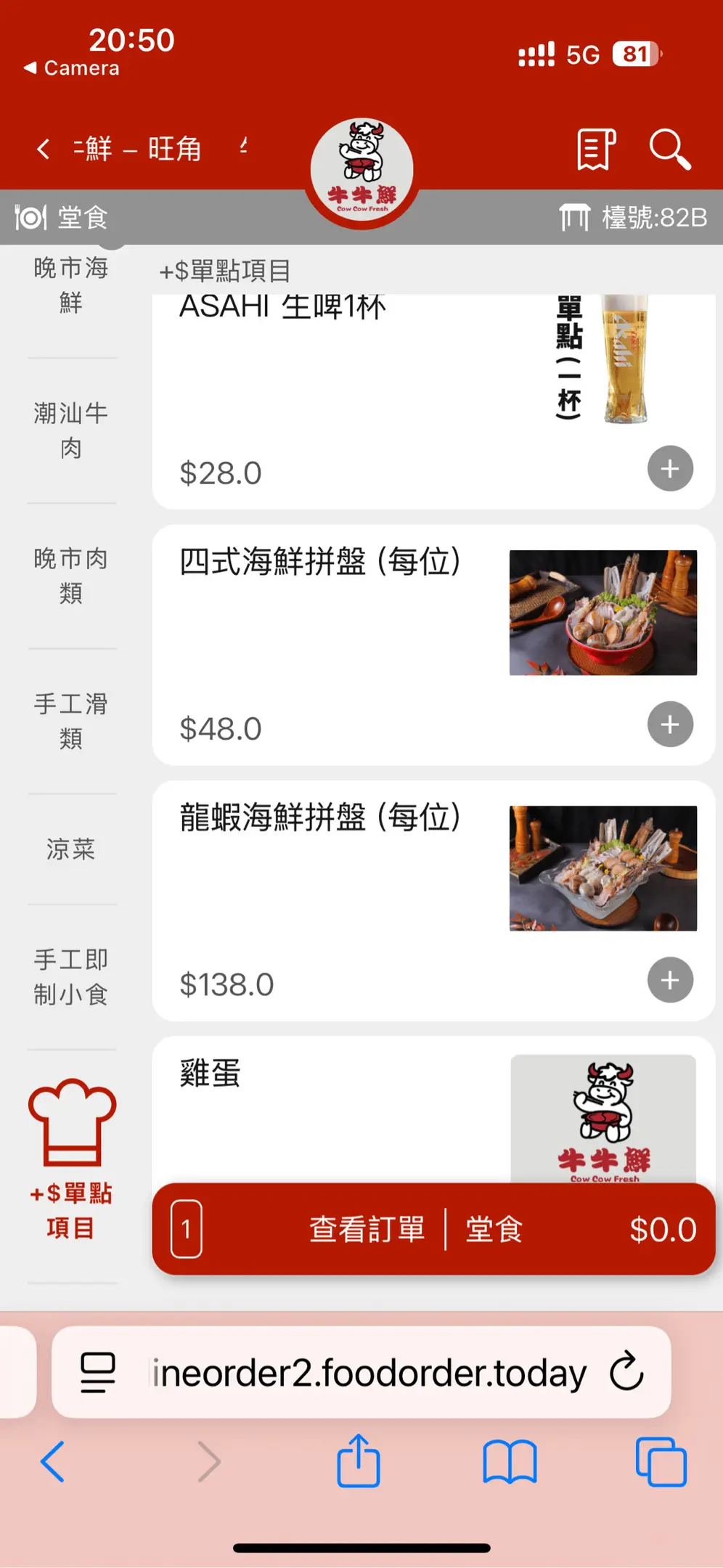This screenshot has width=723, height=1568.
Task: Add ASAHI 生啤1杯 to the order
Action: [670, 469]
